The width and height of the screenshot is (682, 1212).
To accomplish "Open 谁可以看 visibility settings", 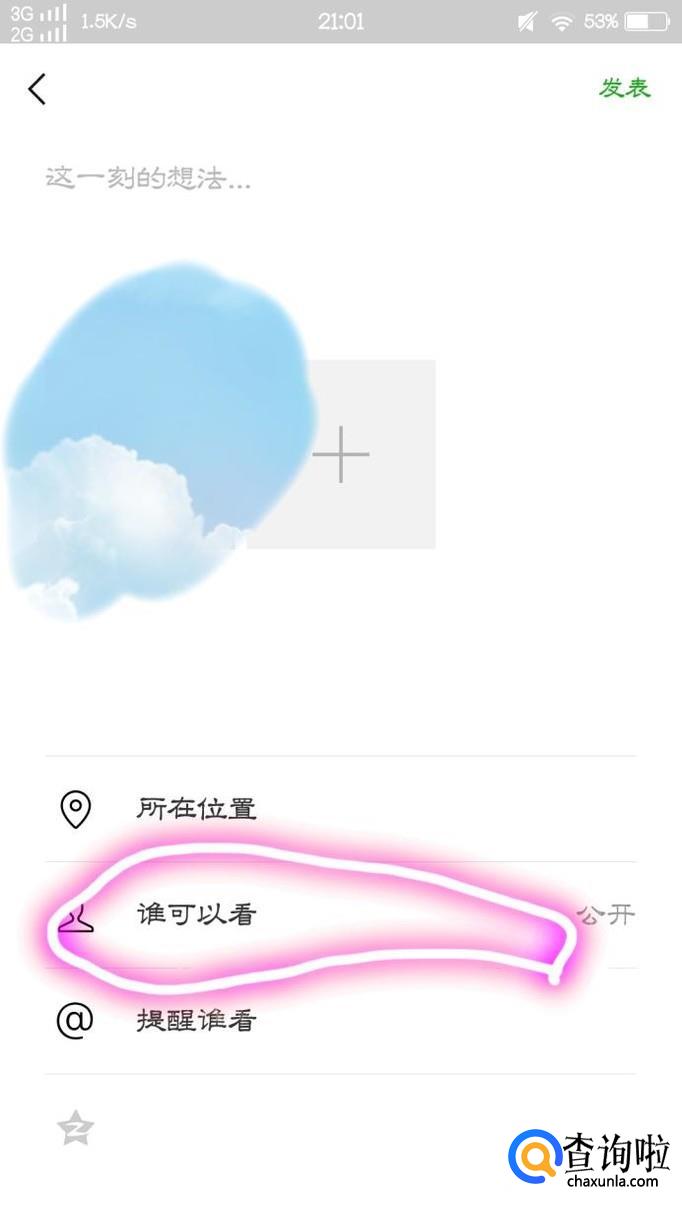I will [340, 914].
